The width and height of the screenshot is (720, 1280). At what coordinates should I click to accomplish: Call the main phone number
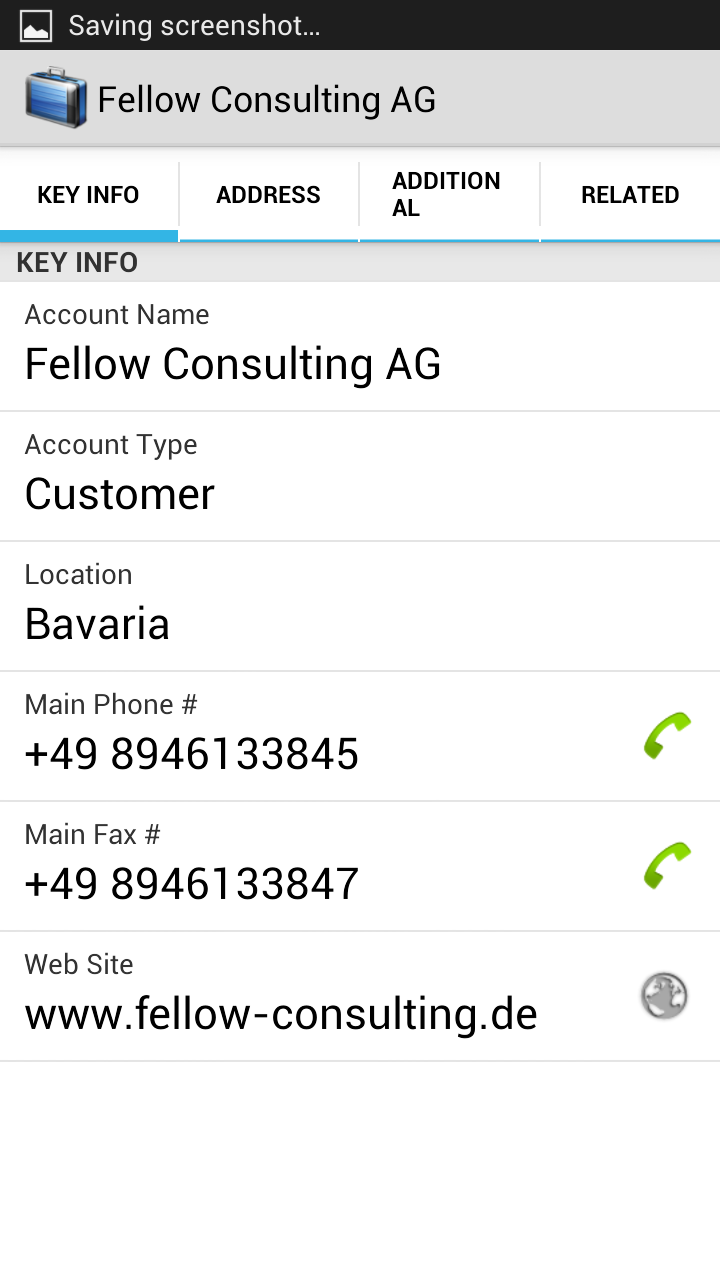tap(667, 736)
